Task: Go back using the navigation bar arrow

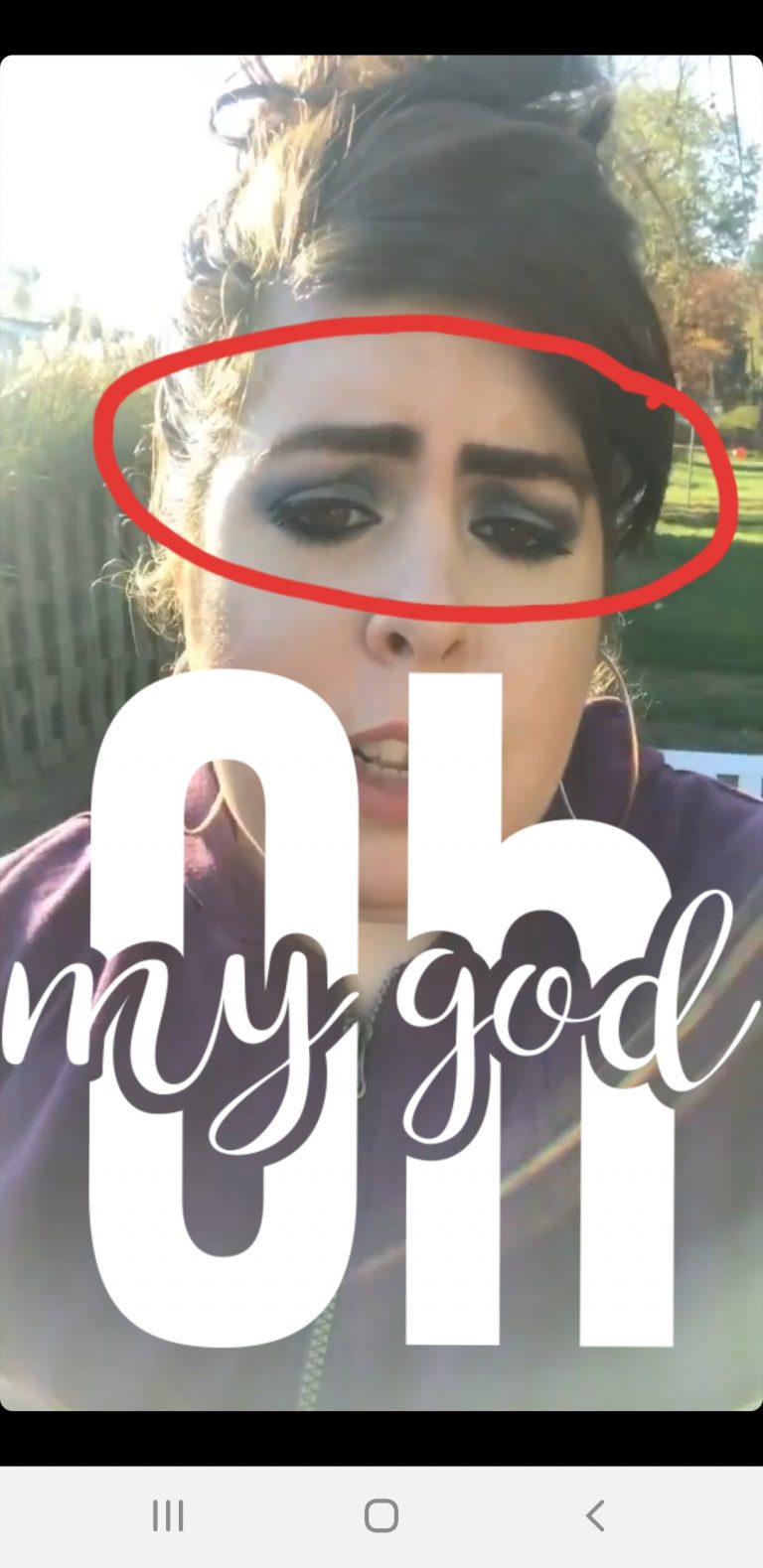Action: pos(595,1515)
